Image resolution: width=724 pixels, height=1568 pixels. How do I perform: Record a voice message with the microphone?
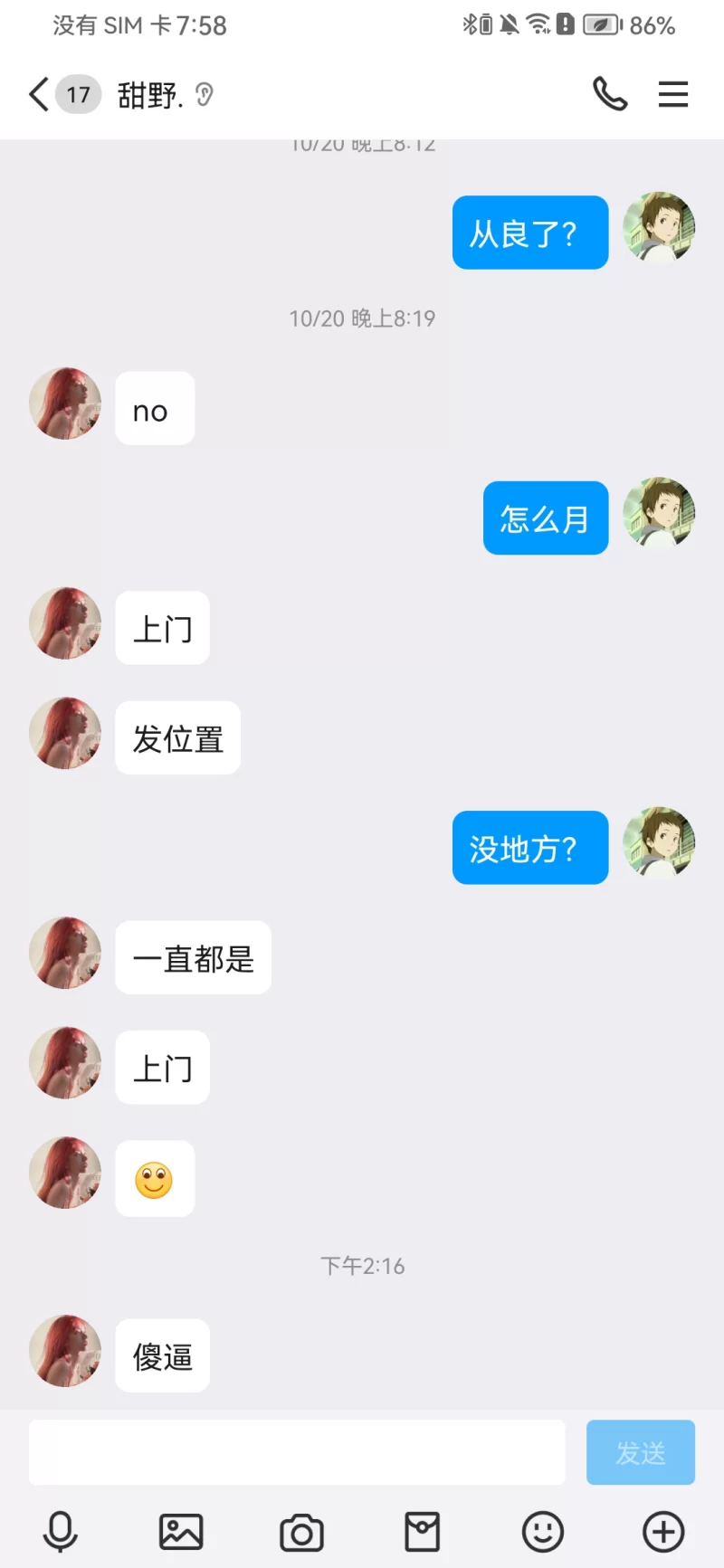click(61, 1532)
